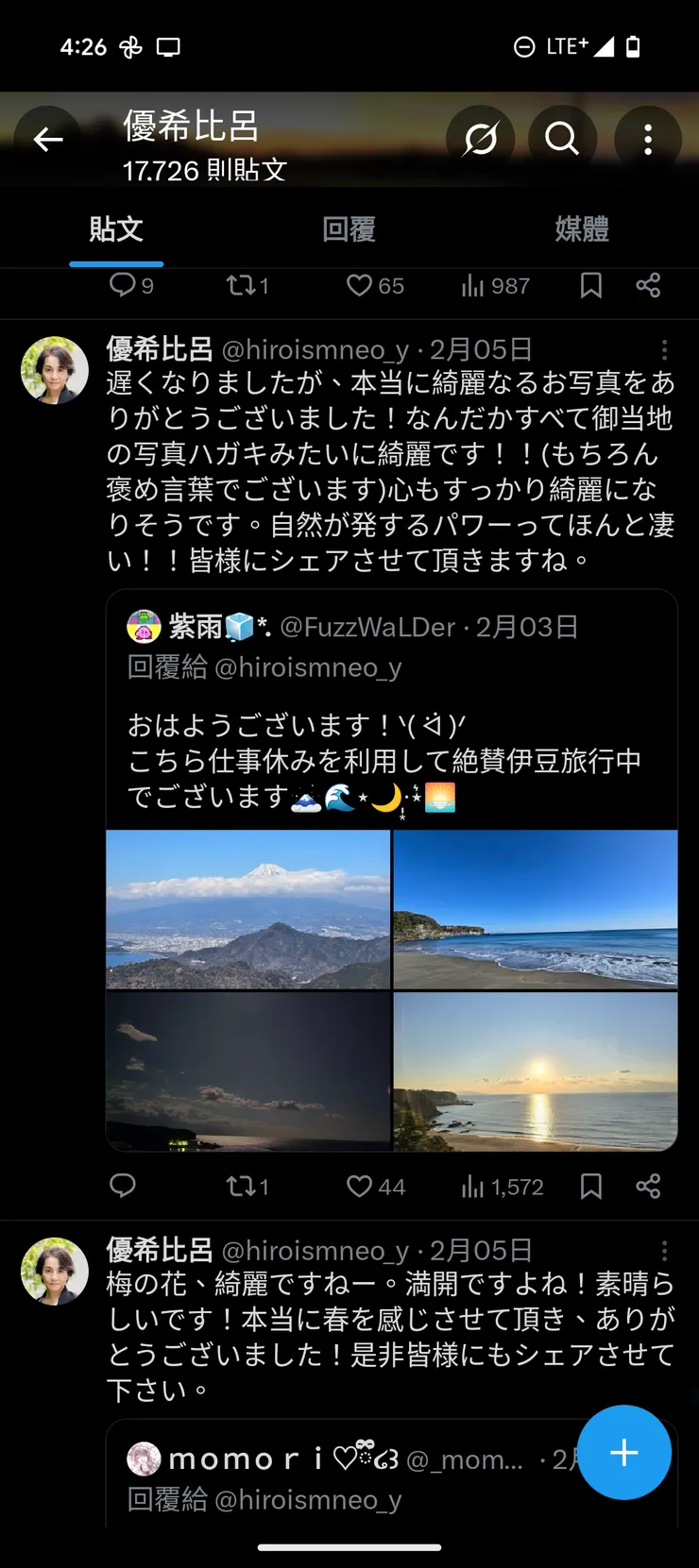View the sunset over the sea photo
Viewport: 699px width, 1568px height.
pyautogui.click(x=536, y=1071)
